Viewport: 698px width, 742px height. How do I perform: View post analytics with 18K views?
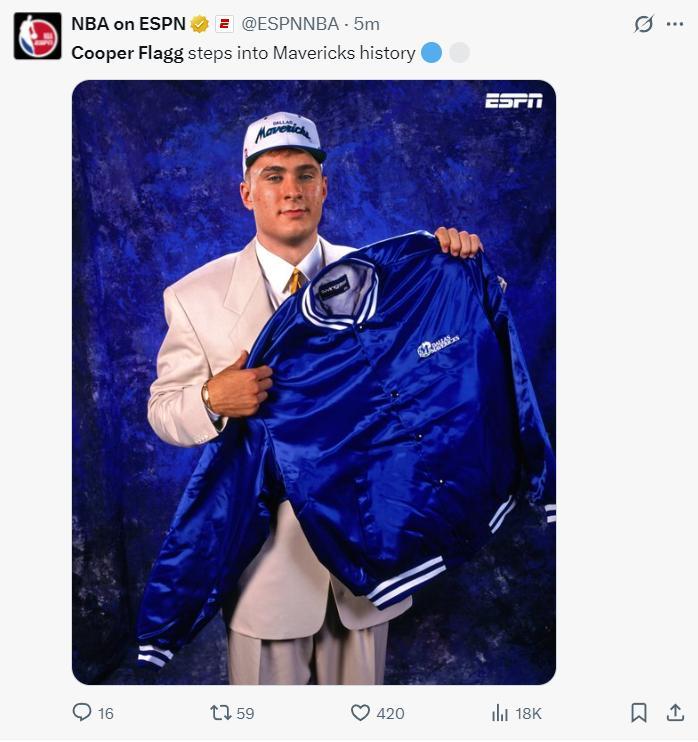(500, 712)
